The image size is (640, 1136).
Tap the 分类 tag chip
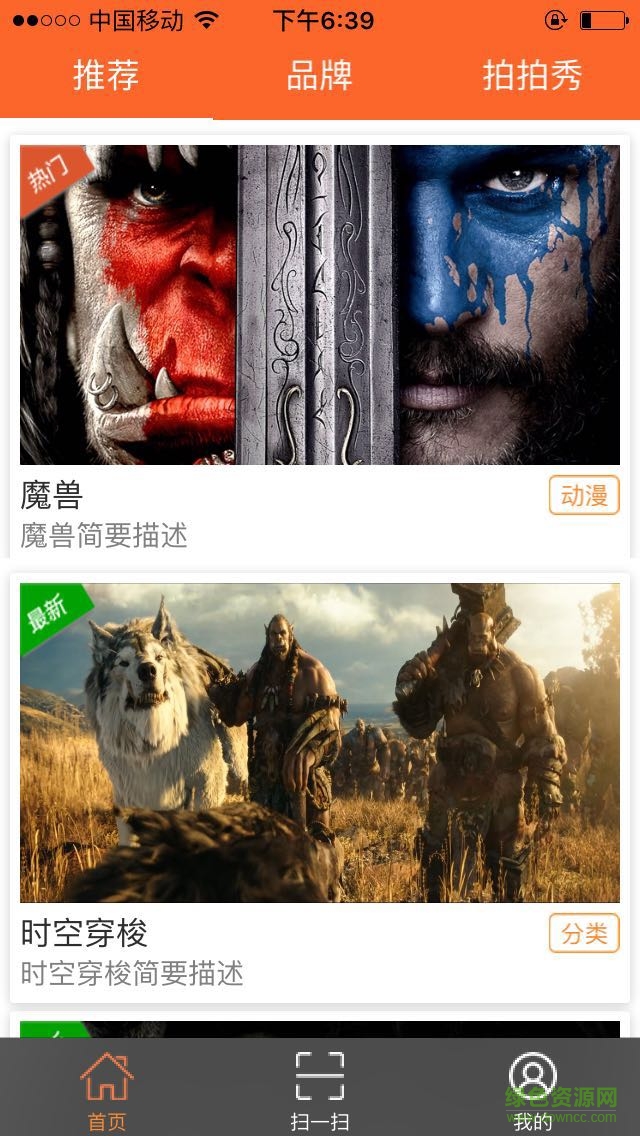(584, 934)
